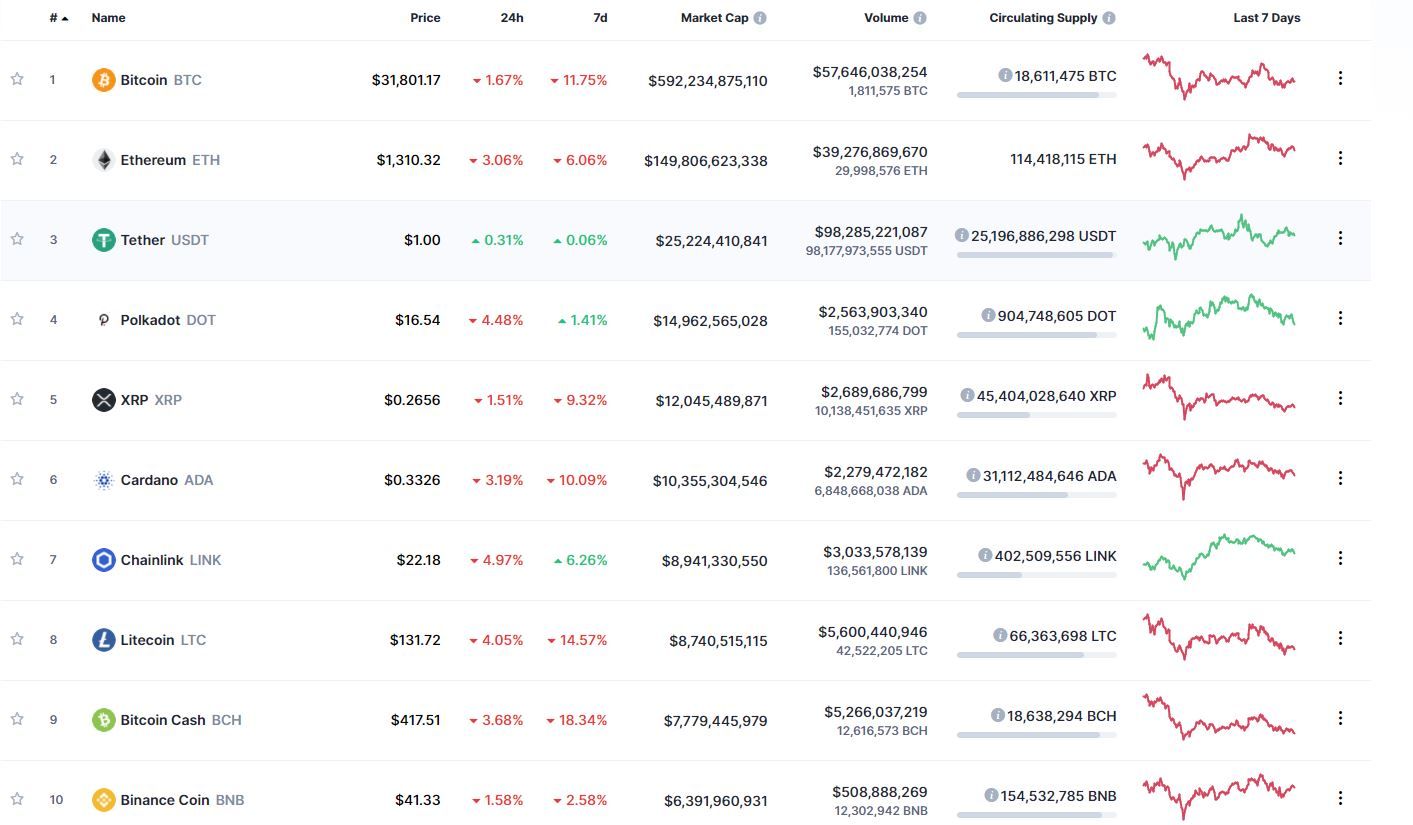This screenshot has width=1413, height=825.
Task: Star Cardano as a favorite
Action: pos(17,479)
